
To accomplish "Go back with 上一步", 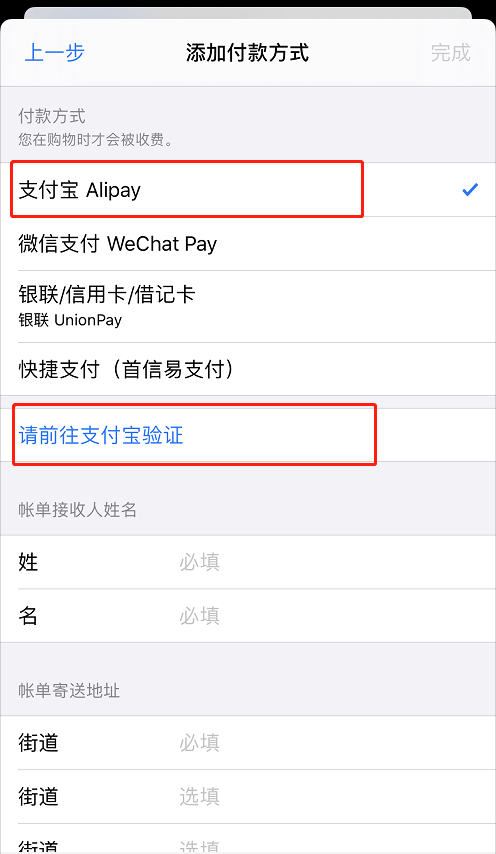I will coord(54,53).
